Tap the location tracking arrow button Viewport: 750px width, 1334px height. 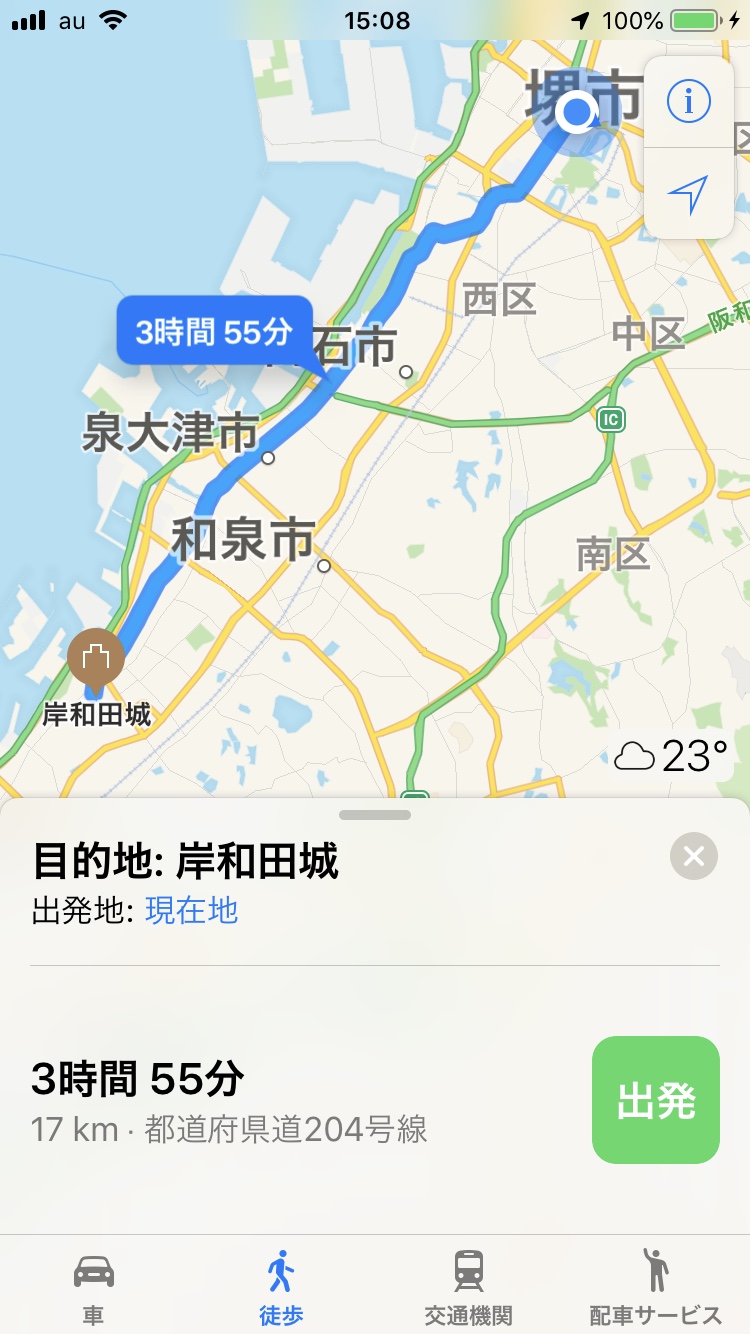[x=688, y=193]
